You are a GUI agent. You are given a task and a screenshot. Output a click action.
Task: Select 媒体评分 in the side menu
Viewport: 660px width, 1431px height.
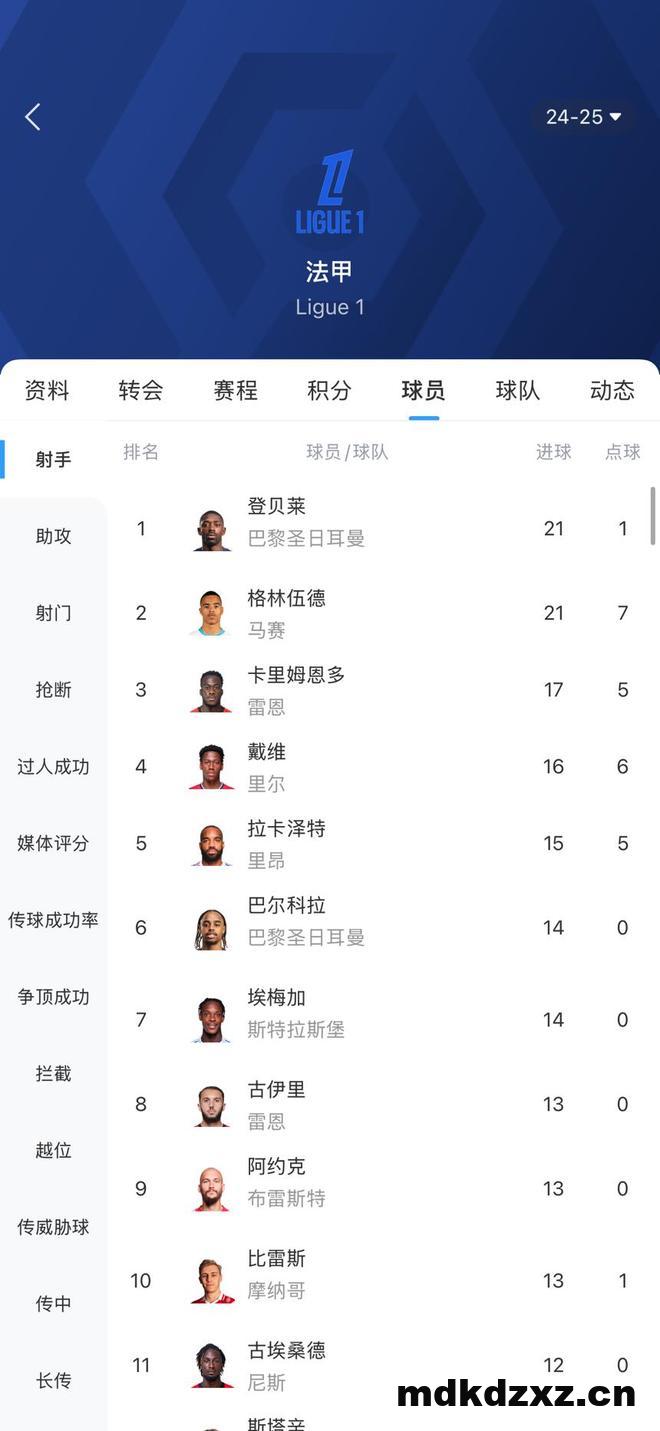[x=54, y=843]
